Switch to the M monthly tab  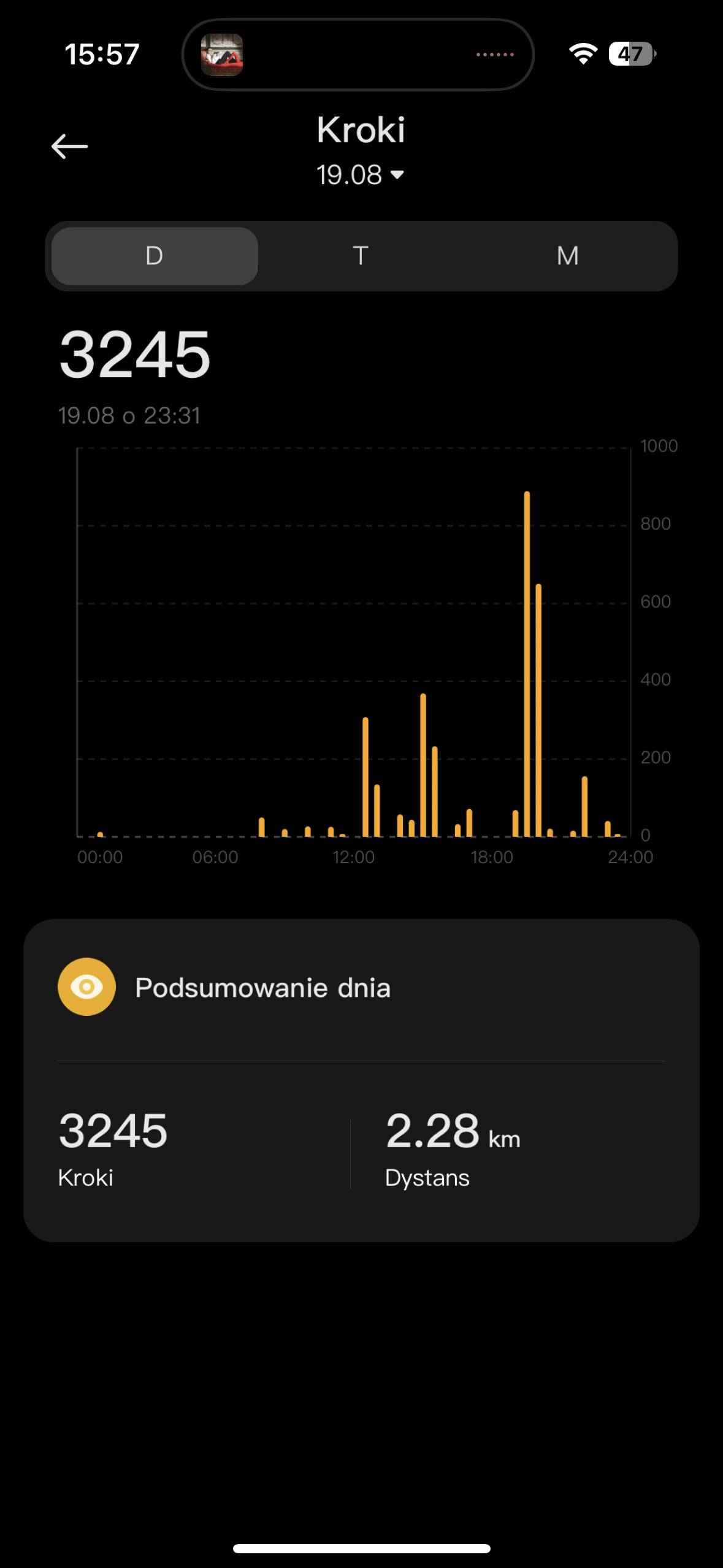[x=568, y=256]
